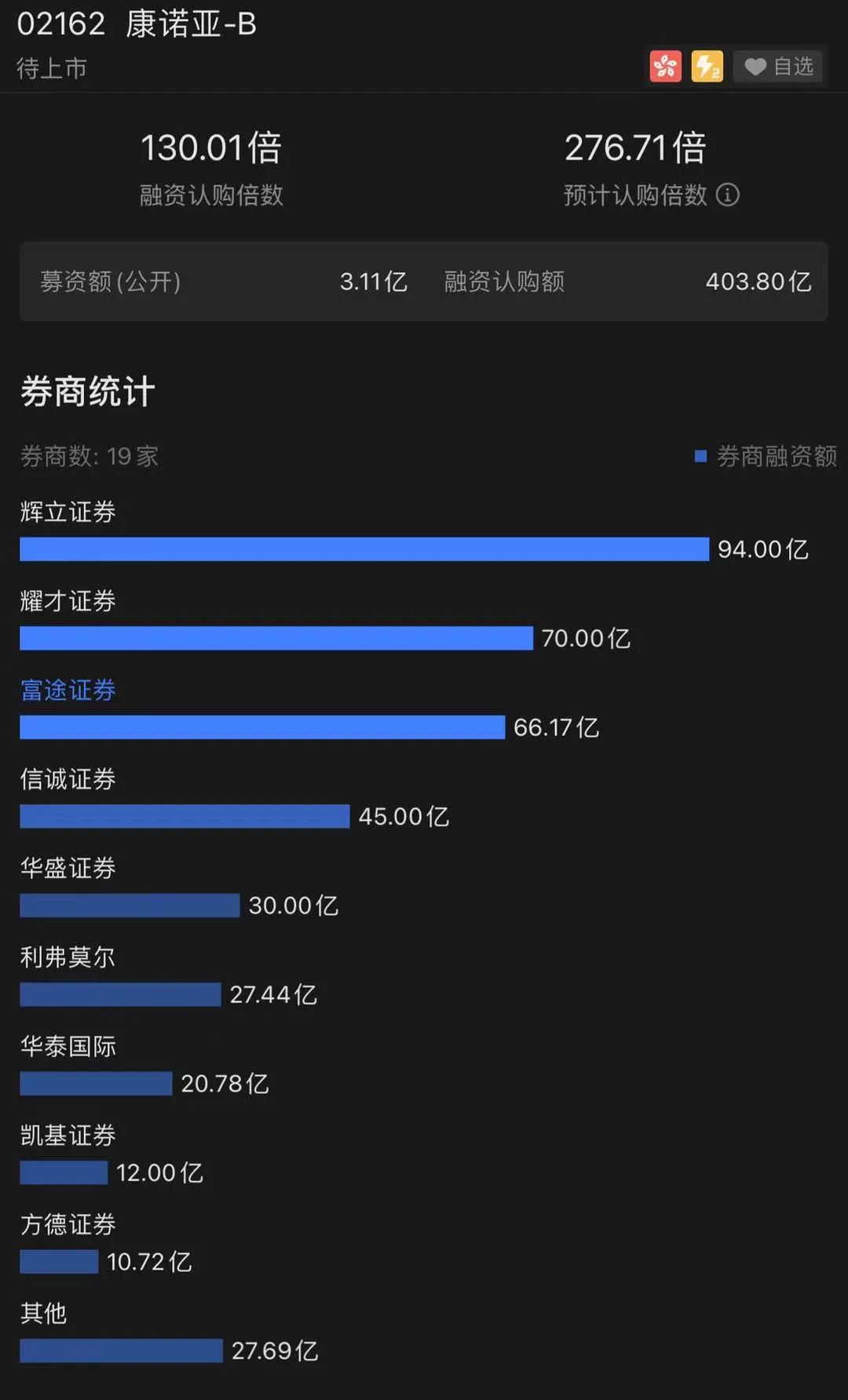
Task: Open the 富途证券 broker link
Action: (x=67, y=691)
